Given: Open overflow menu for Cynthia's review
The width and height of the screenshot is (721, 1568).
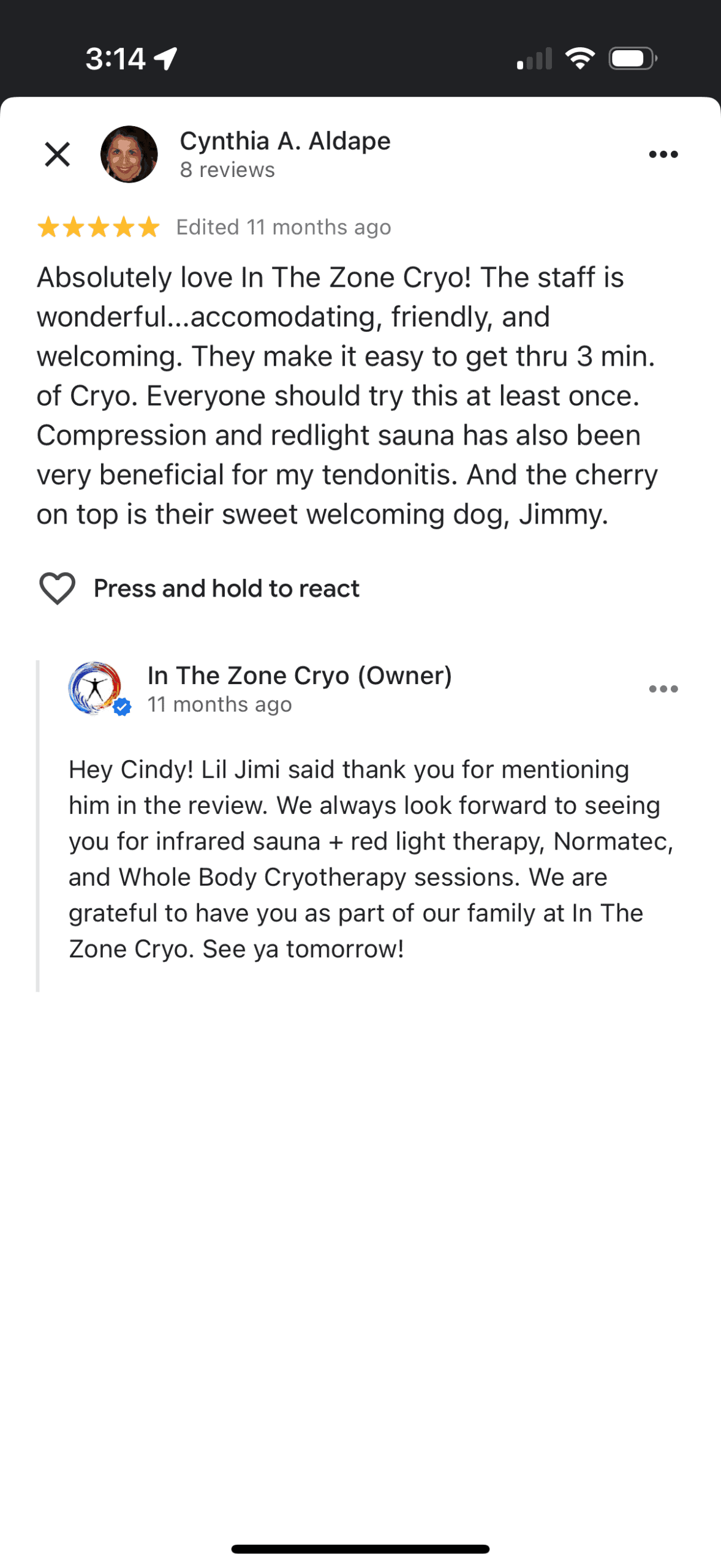Looking at the screenshot, I should pos(663,154).
